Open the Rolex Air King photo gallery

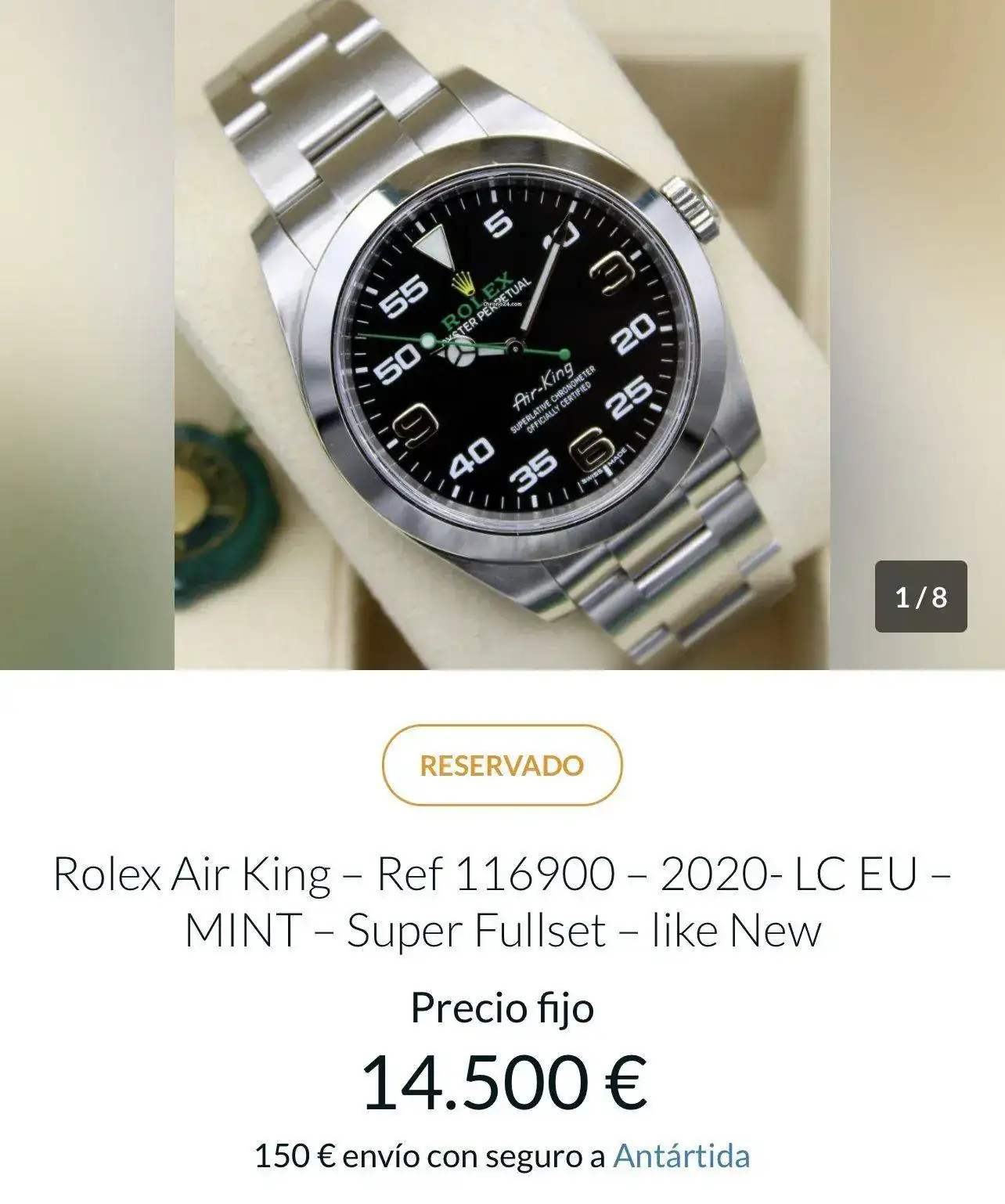pyautogui.click(x=501, y=335)
